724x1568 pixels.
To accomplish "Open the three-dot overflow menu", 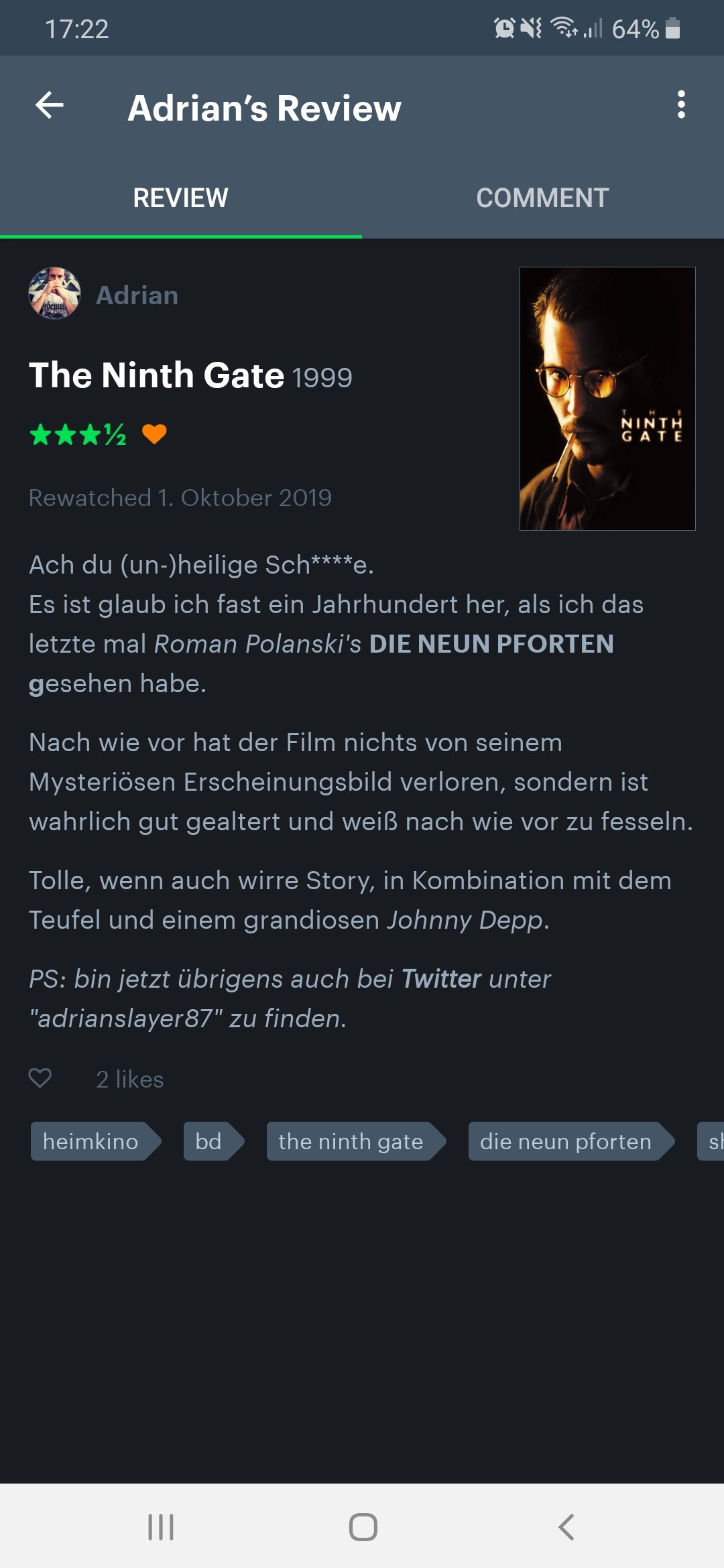I will [x=681, y=105].
